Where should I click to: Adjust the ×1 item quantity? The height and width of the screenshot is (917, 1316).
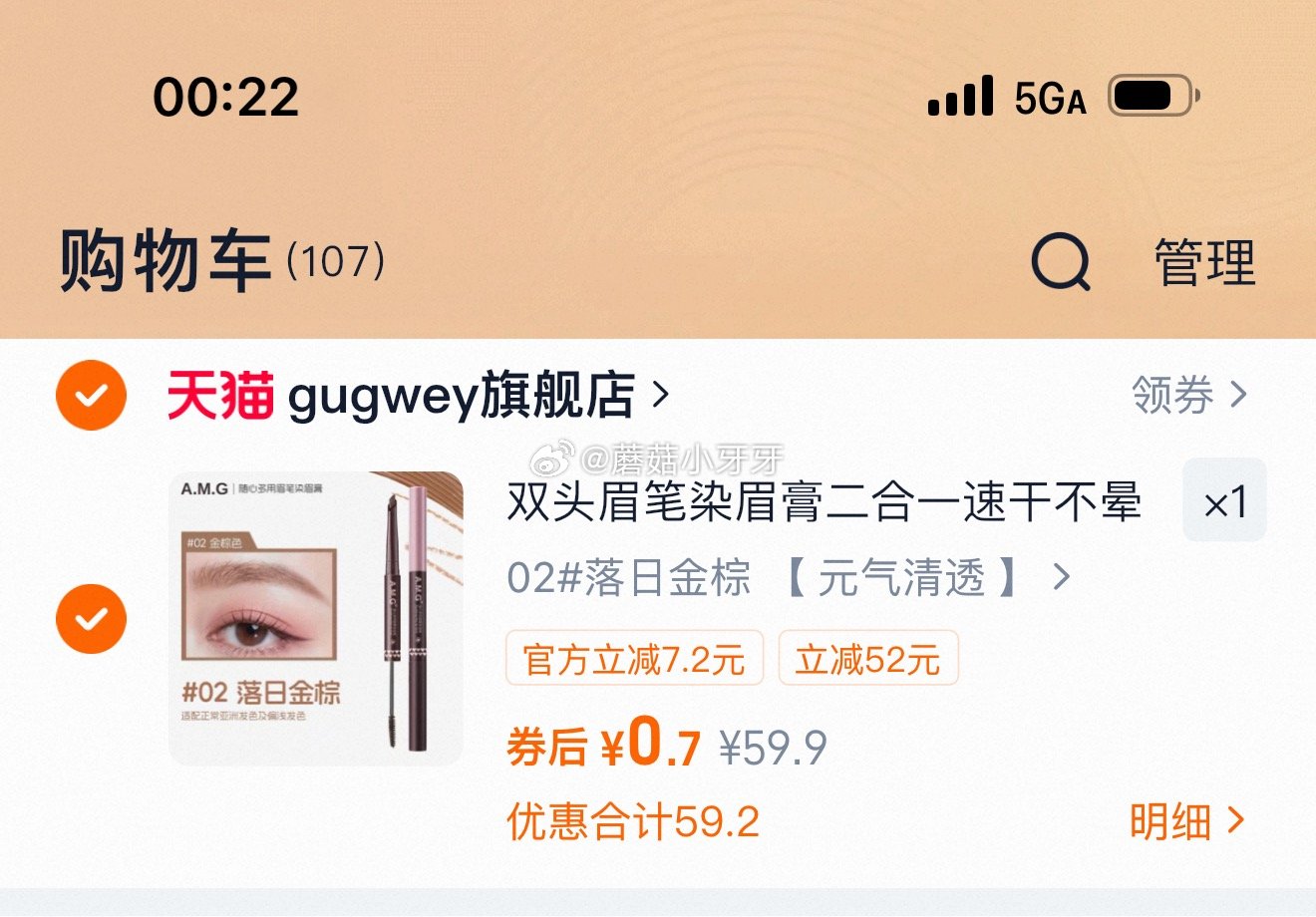[1224, 501]
